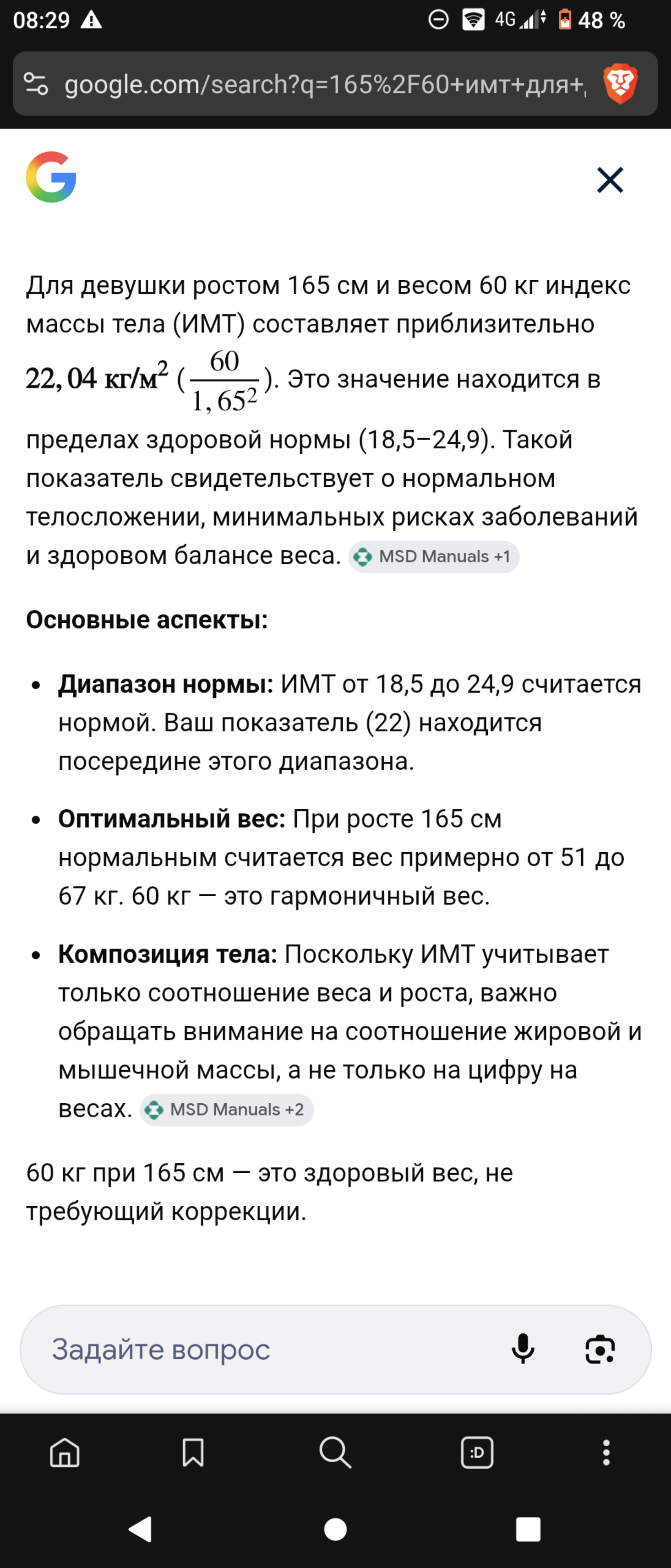The width and height of the screenshot is (671, 1568).
Task: Open the tab switcher
Action: pyautogui.click(x=477, y=1452)
